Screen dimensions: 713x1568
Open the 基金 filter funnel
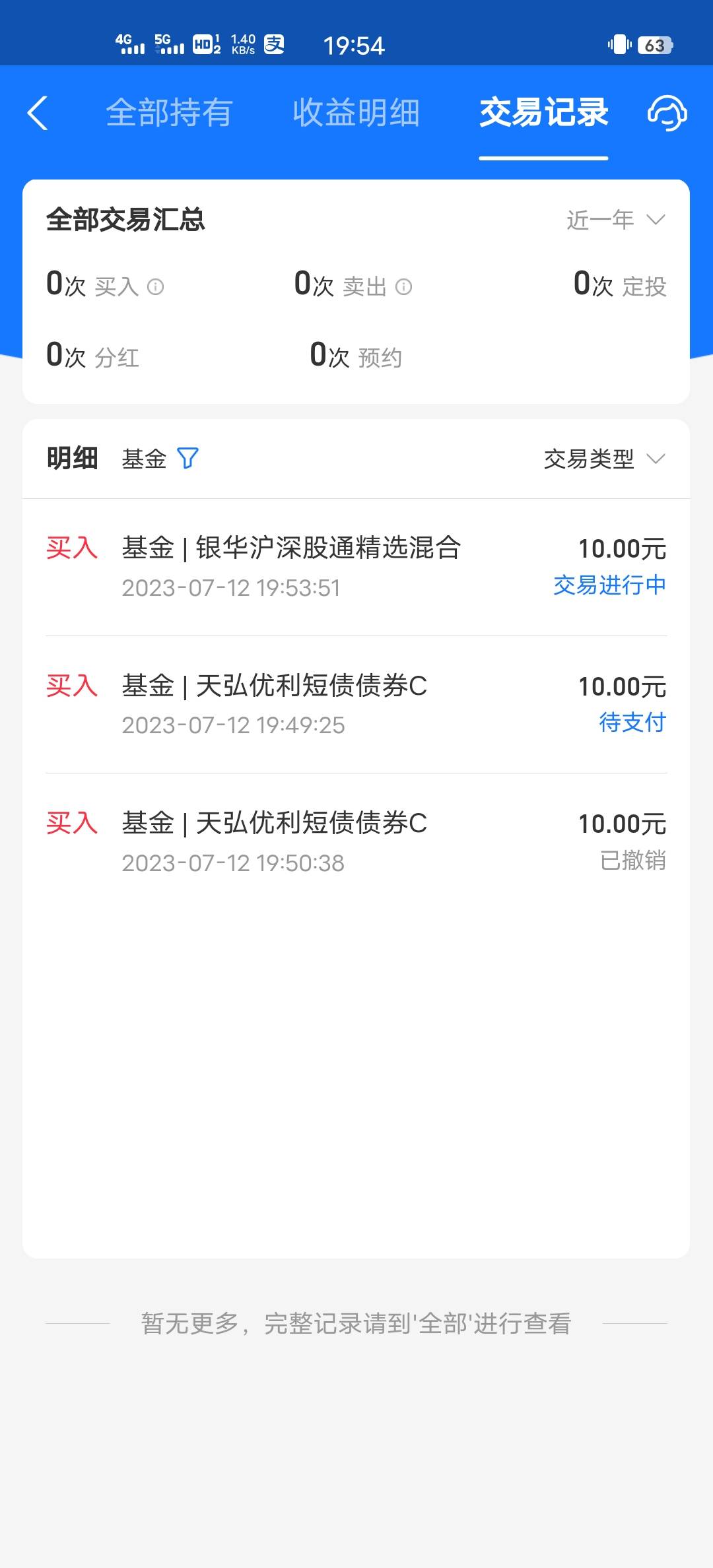188,458
